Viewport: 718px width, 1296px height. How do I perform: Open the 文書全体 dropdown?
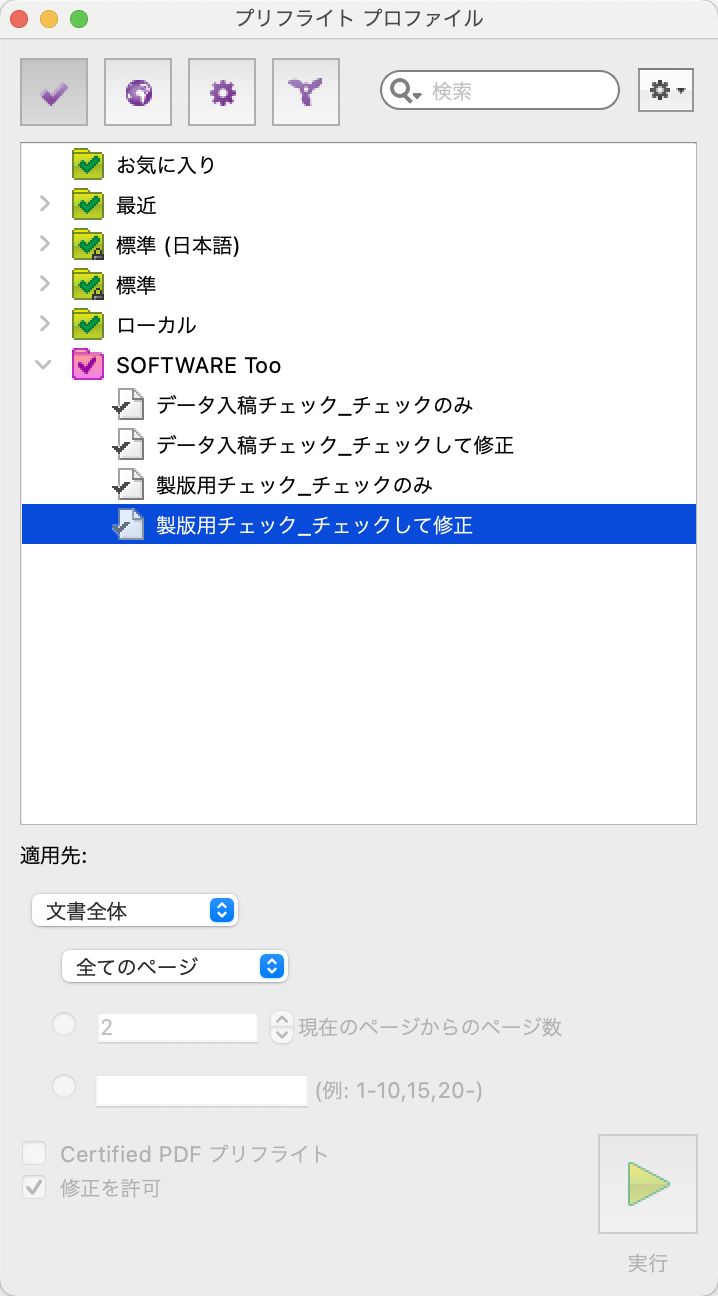tap(135, 911)
